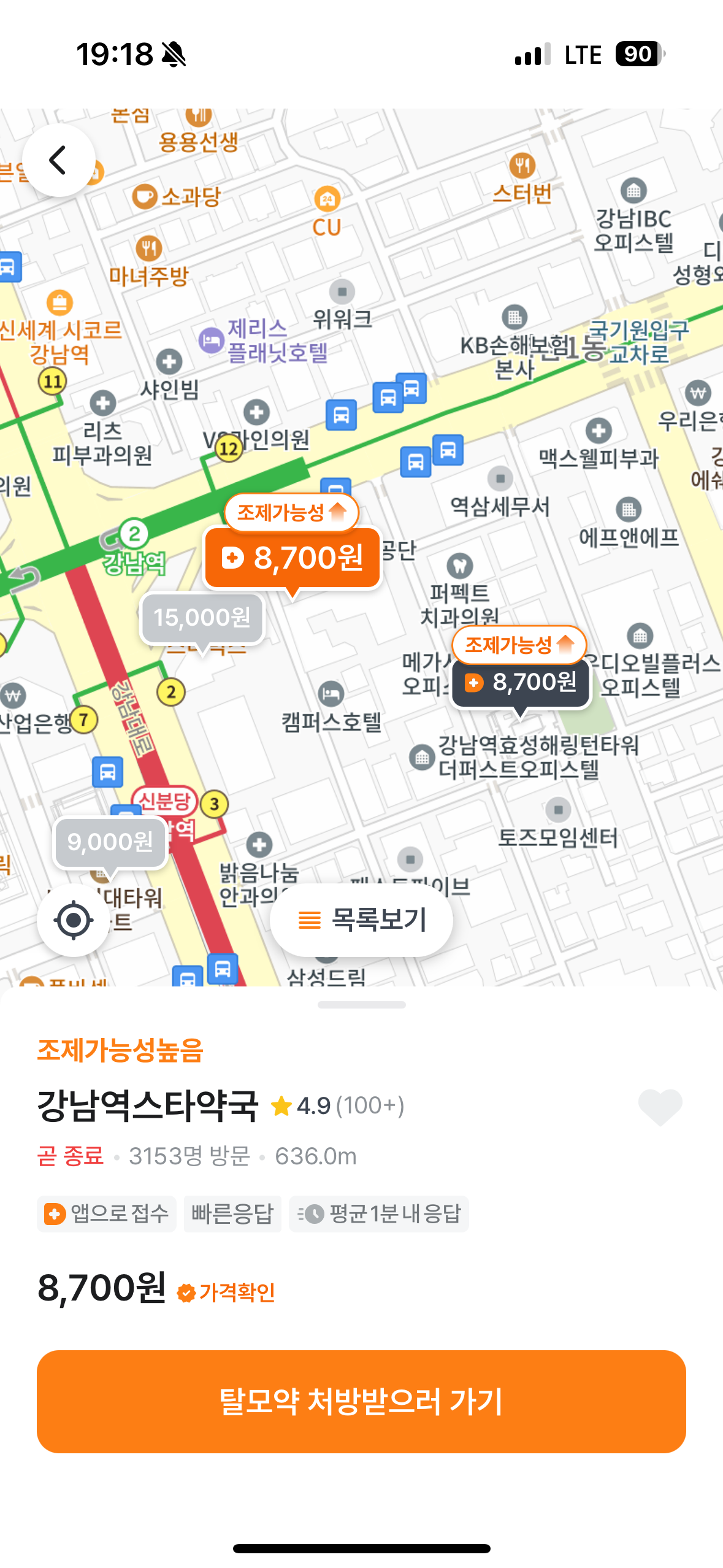This screenshot has height=1568, width=723.
Task: Select the 15,000원 map price marker
Action: (202, 618)
